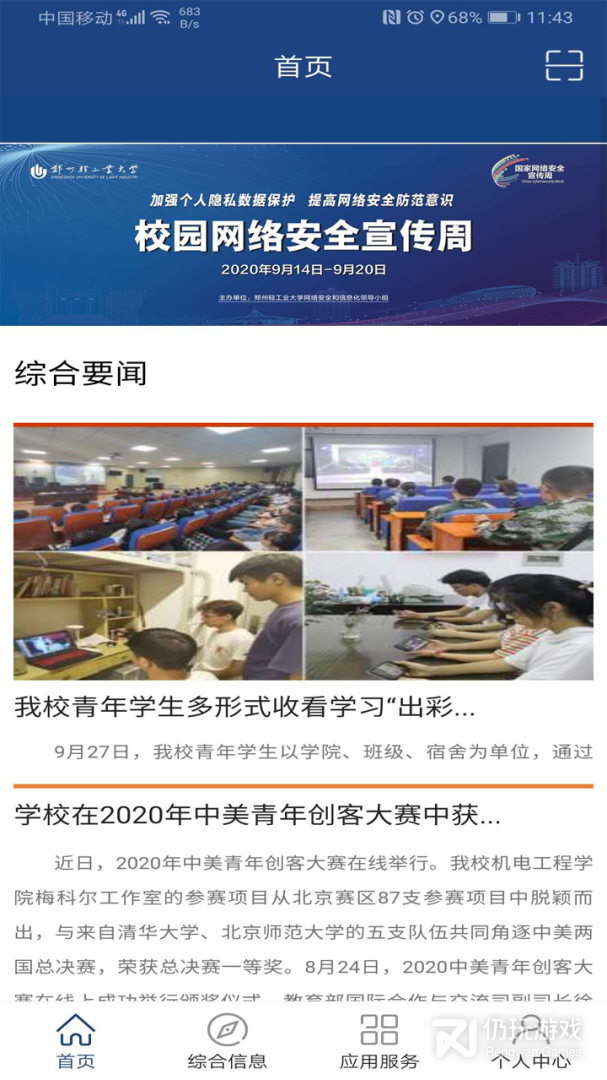This screenshot has width=607, height=1080.
Task: Open the 个人中心 tab
Action: tap(531, 1040)
